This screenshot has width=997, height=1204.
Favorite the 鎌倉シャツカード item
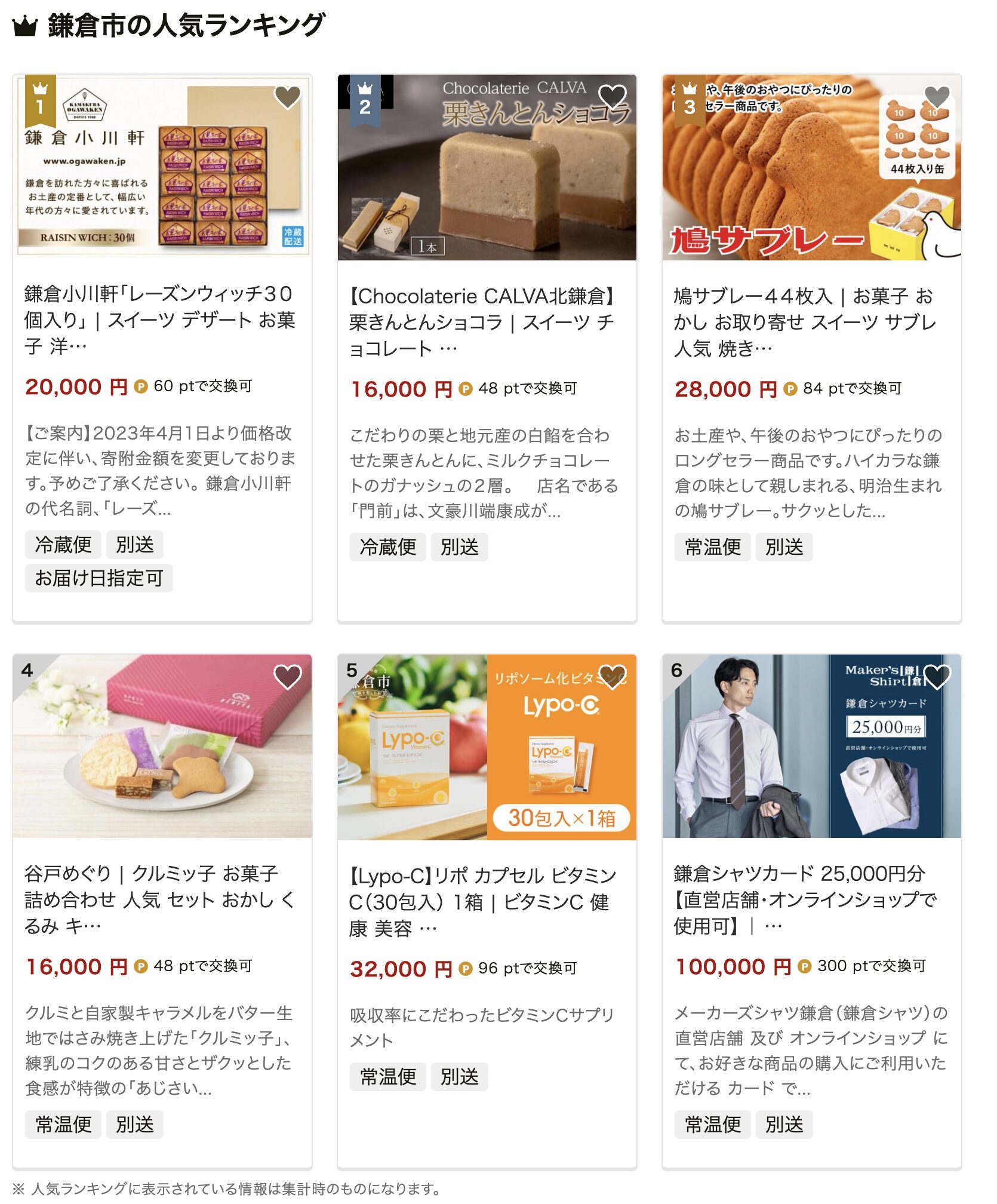tap(937, 677)
